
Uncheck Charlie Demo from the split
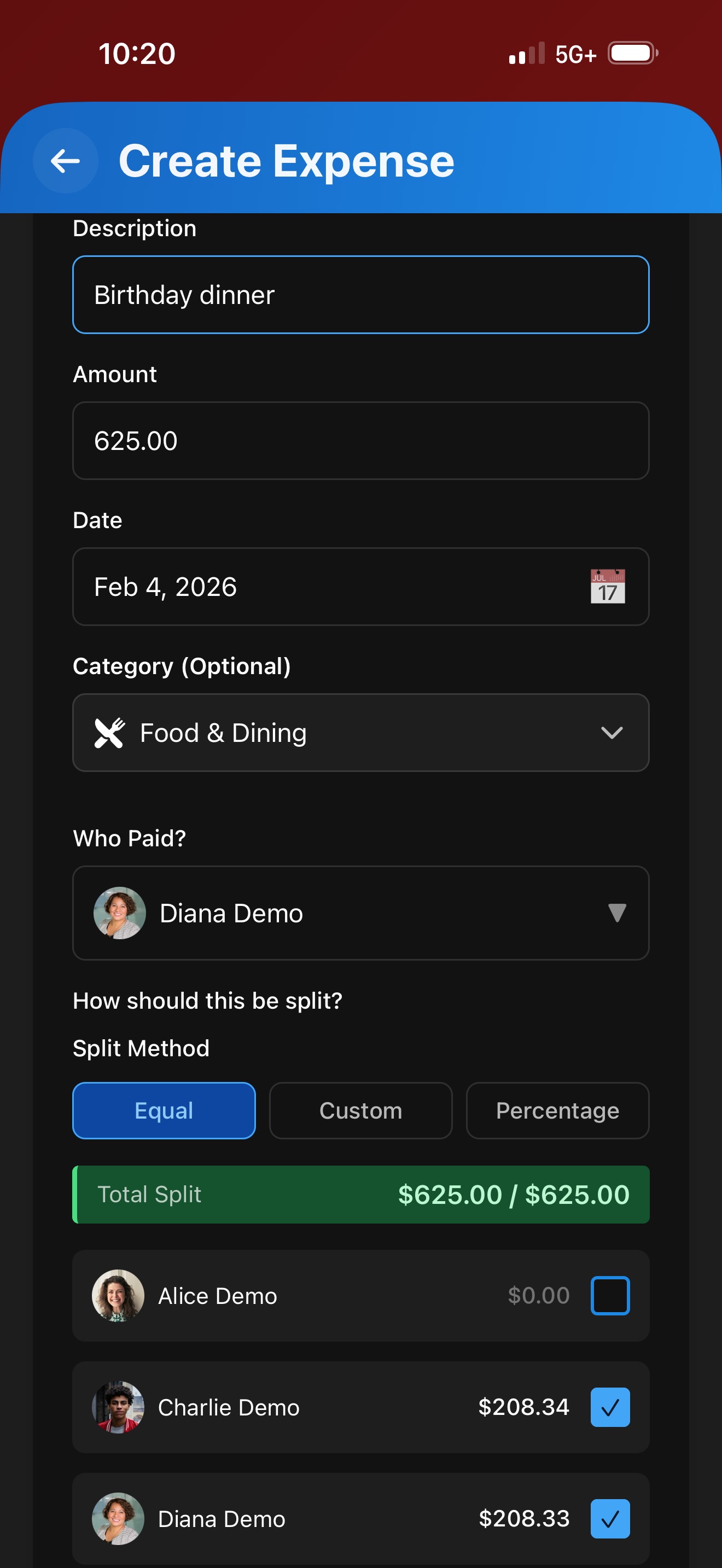coord(610,1407)
